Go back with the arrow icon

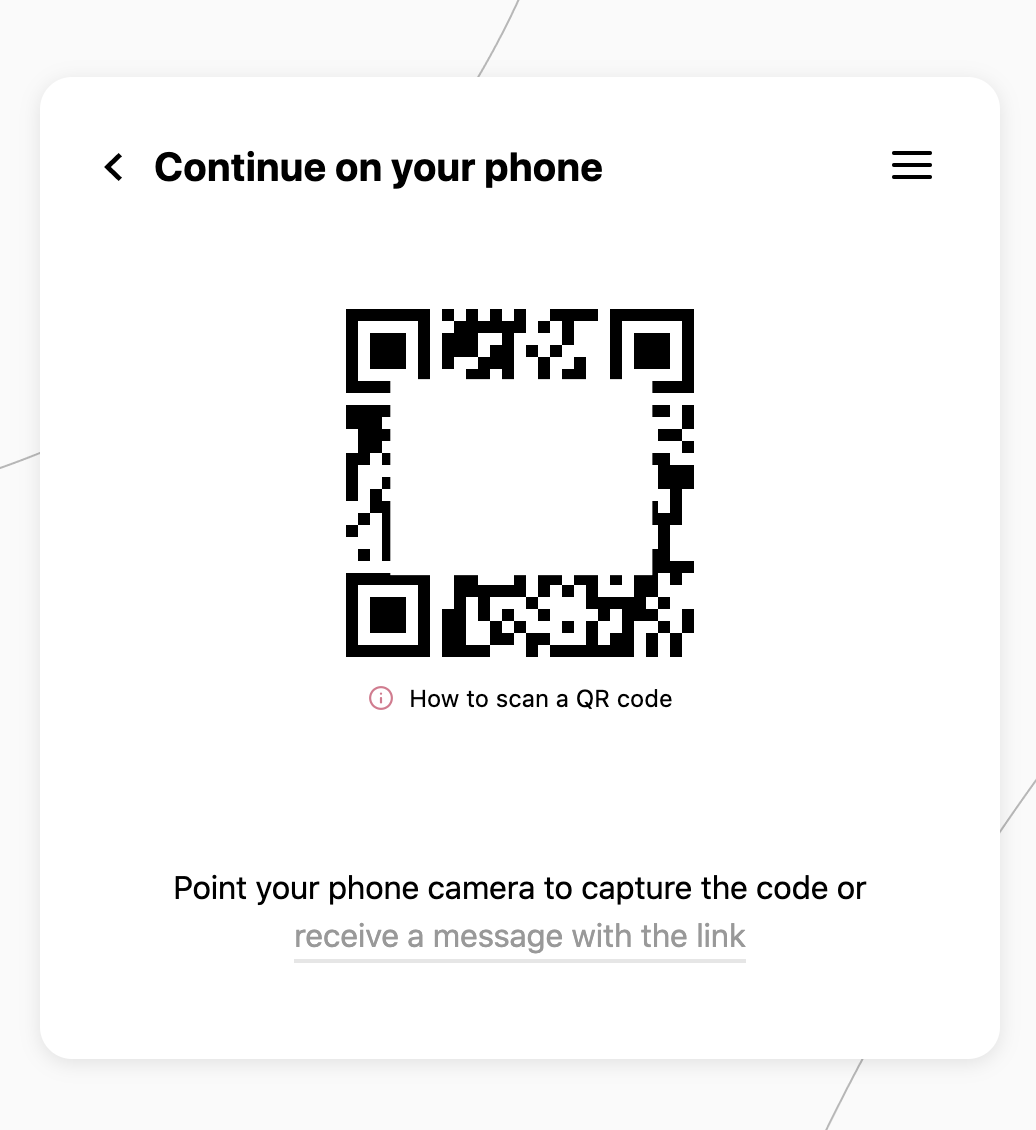click(114, 167)
